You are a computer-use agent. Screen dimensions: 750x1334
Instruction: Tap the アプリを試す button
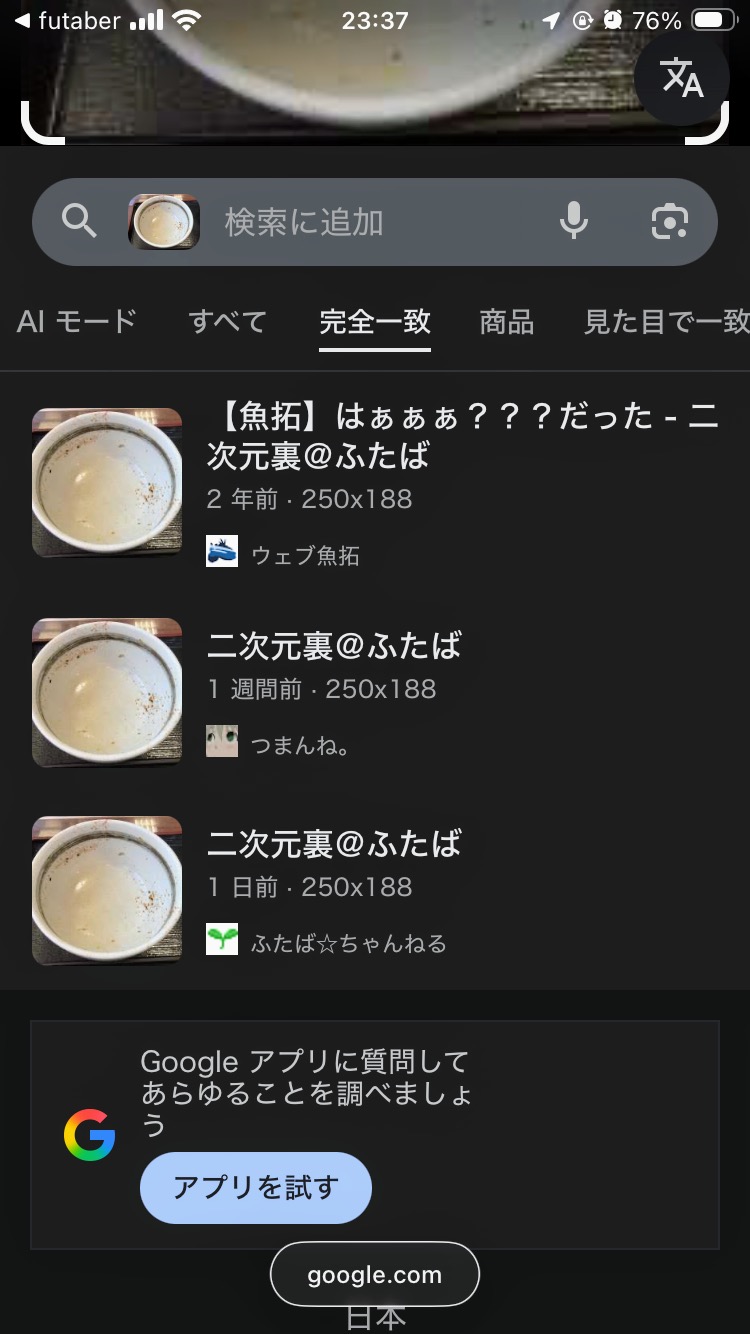coord(256,1187)
